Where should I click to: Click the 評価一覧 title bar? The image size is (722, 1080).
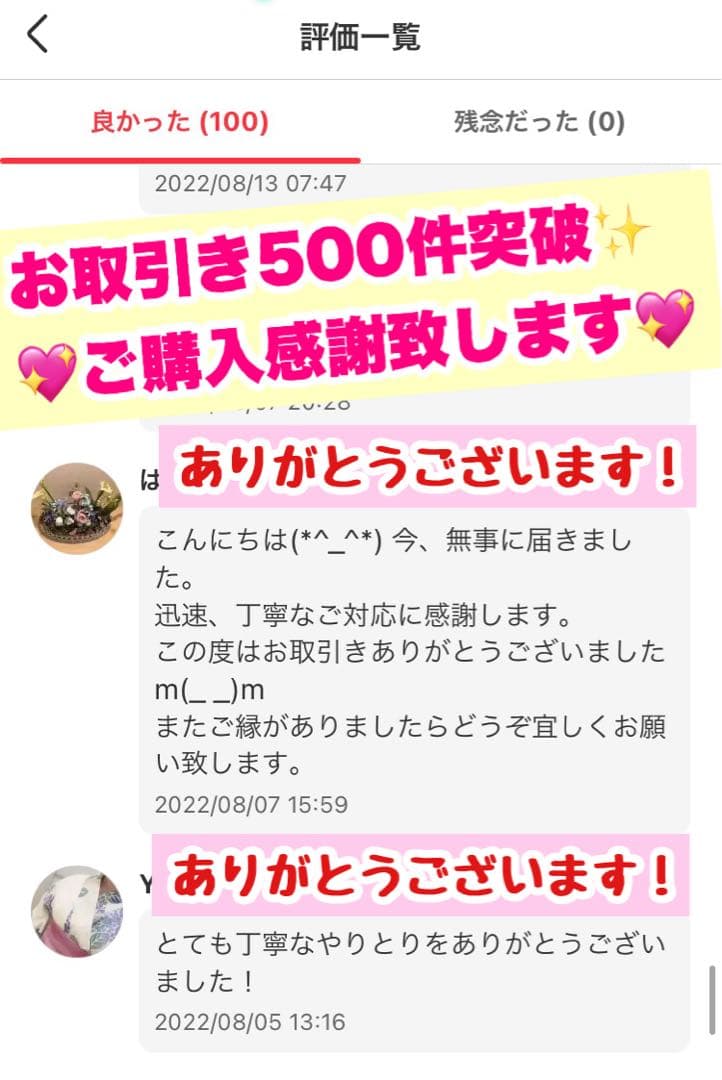[361, 37]
